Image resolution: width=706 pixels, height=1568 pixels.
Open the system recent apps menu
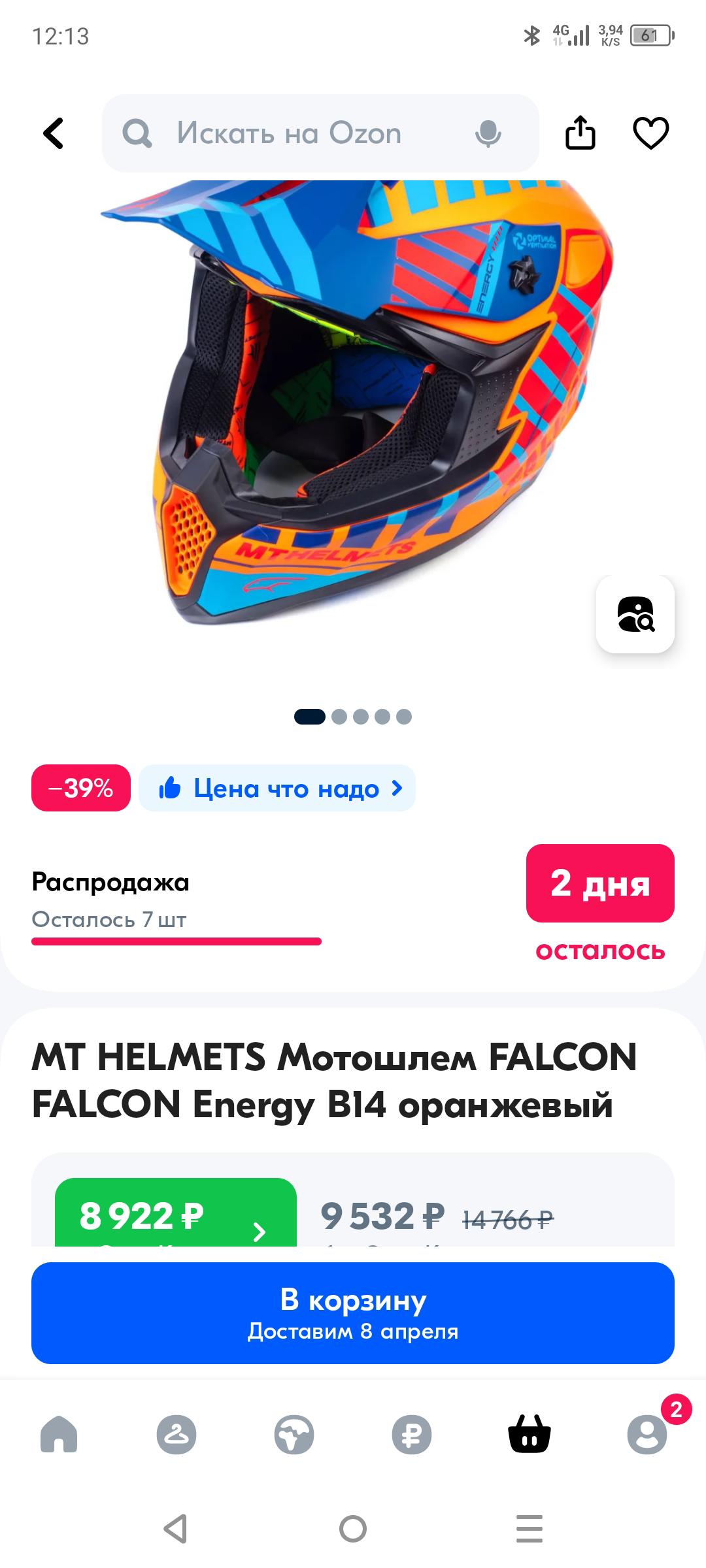(x=529, y=1529)
